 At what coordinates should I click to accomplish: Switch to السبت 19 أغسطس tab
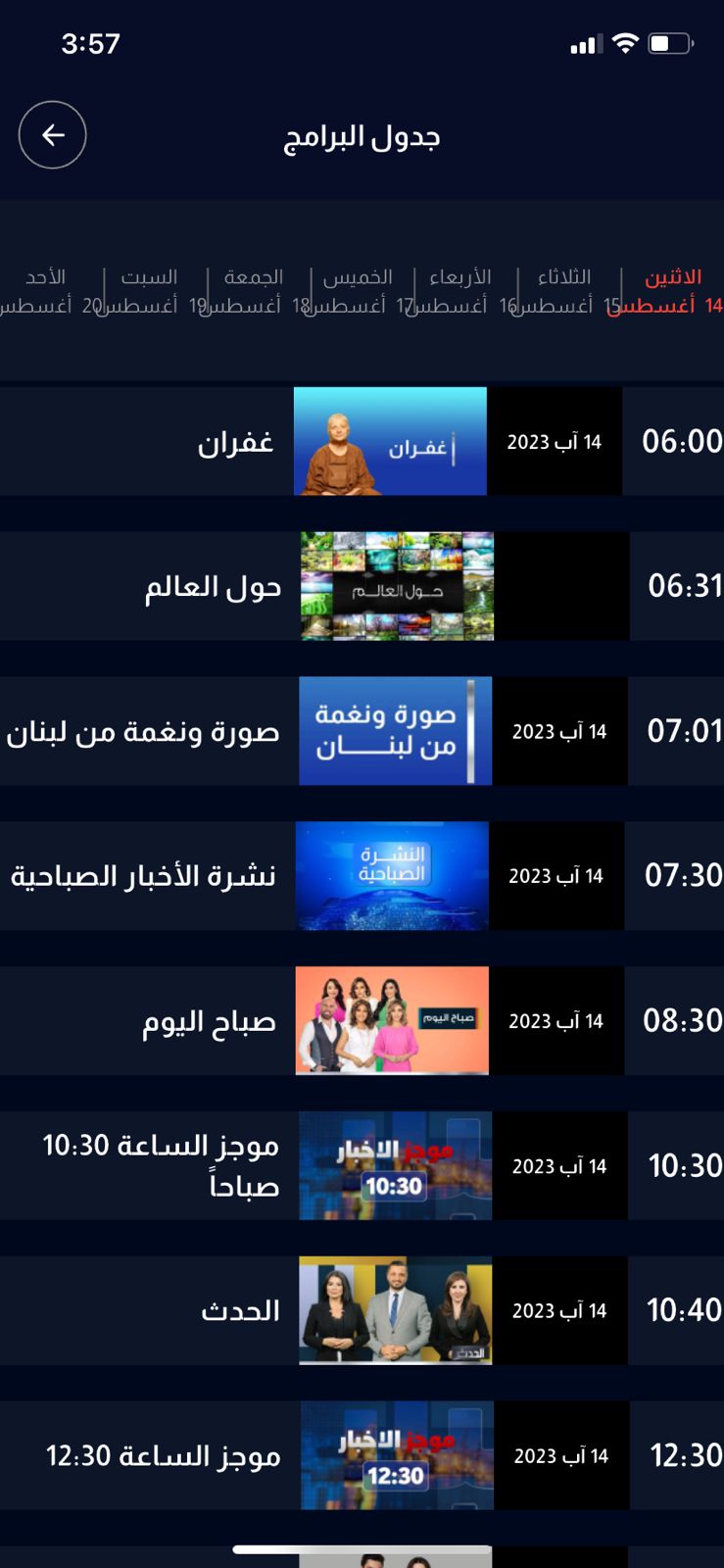pyautogui.click(x=148, y=291)
